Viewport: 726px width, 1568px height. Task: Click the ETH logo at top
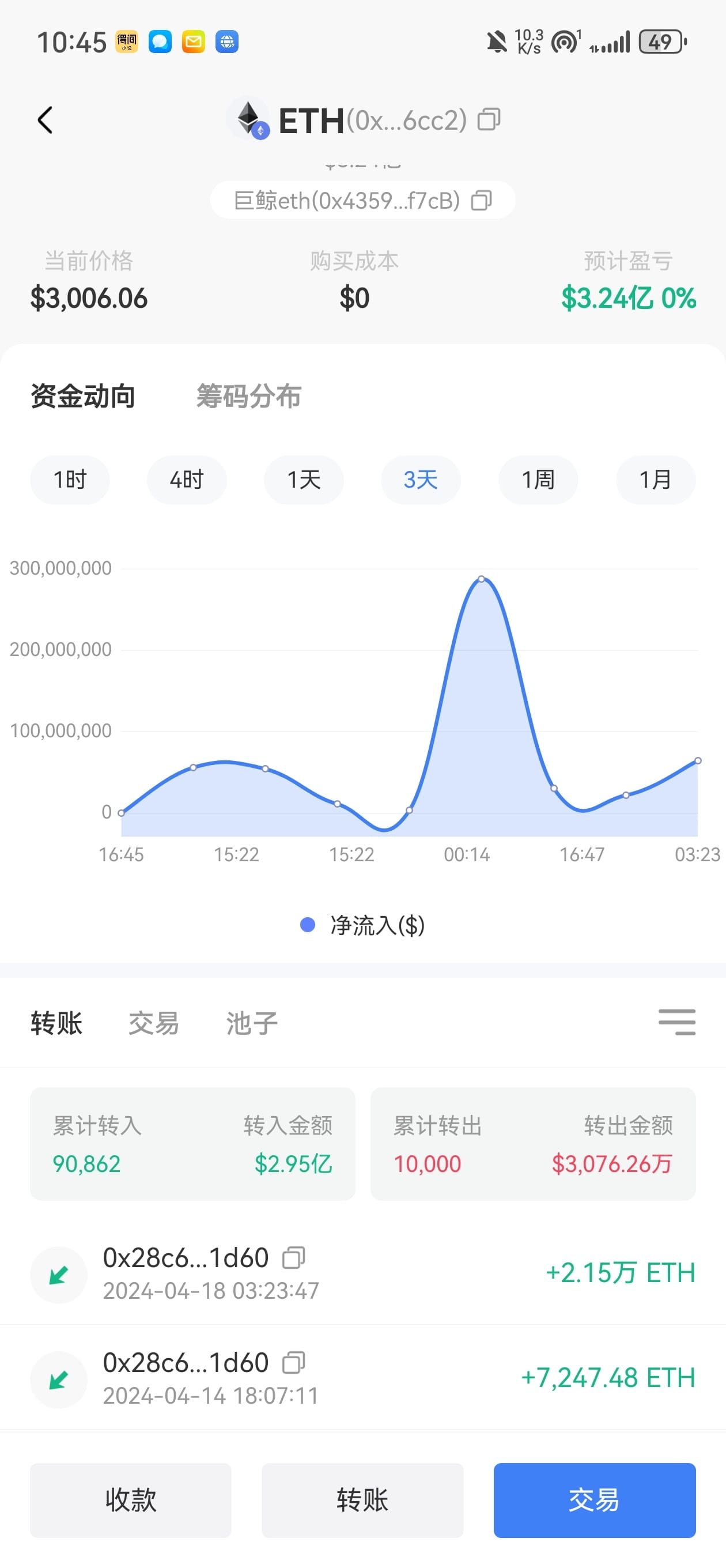pyautogui.click(x=249, y=118)
